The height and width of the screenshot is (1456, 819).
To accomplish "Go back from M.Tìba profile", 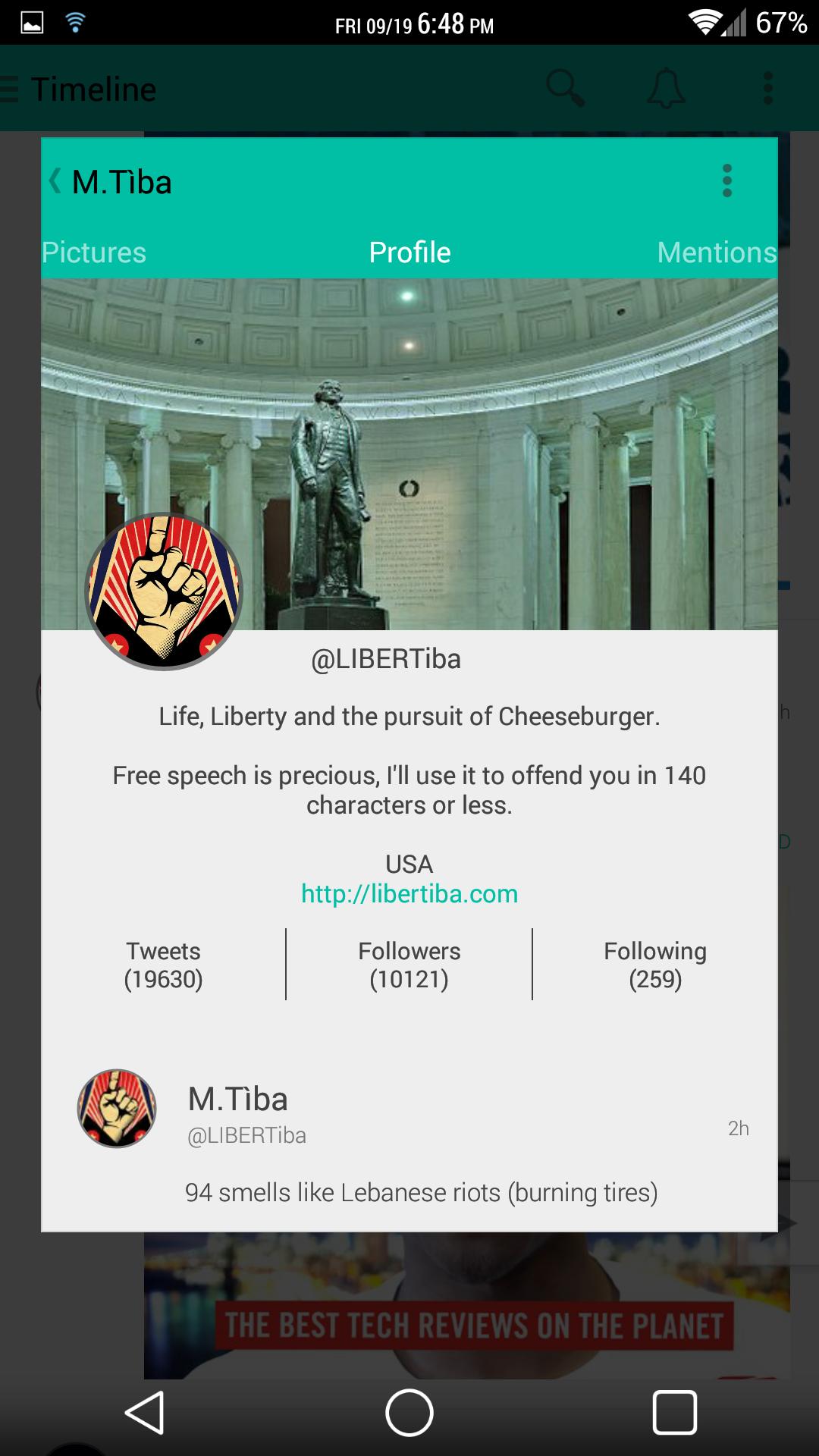I will (56, 182).
